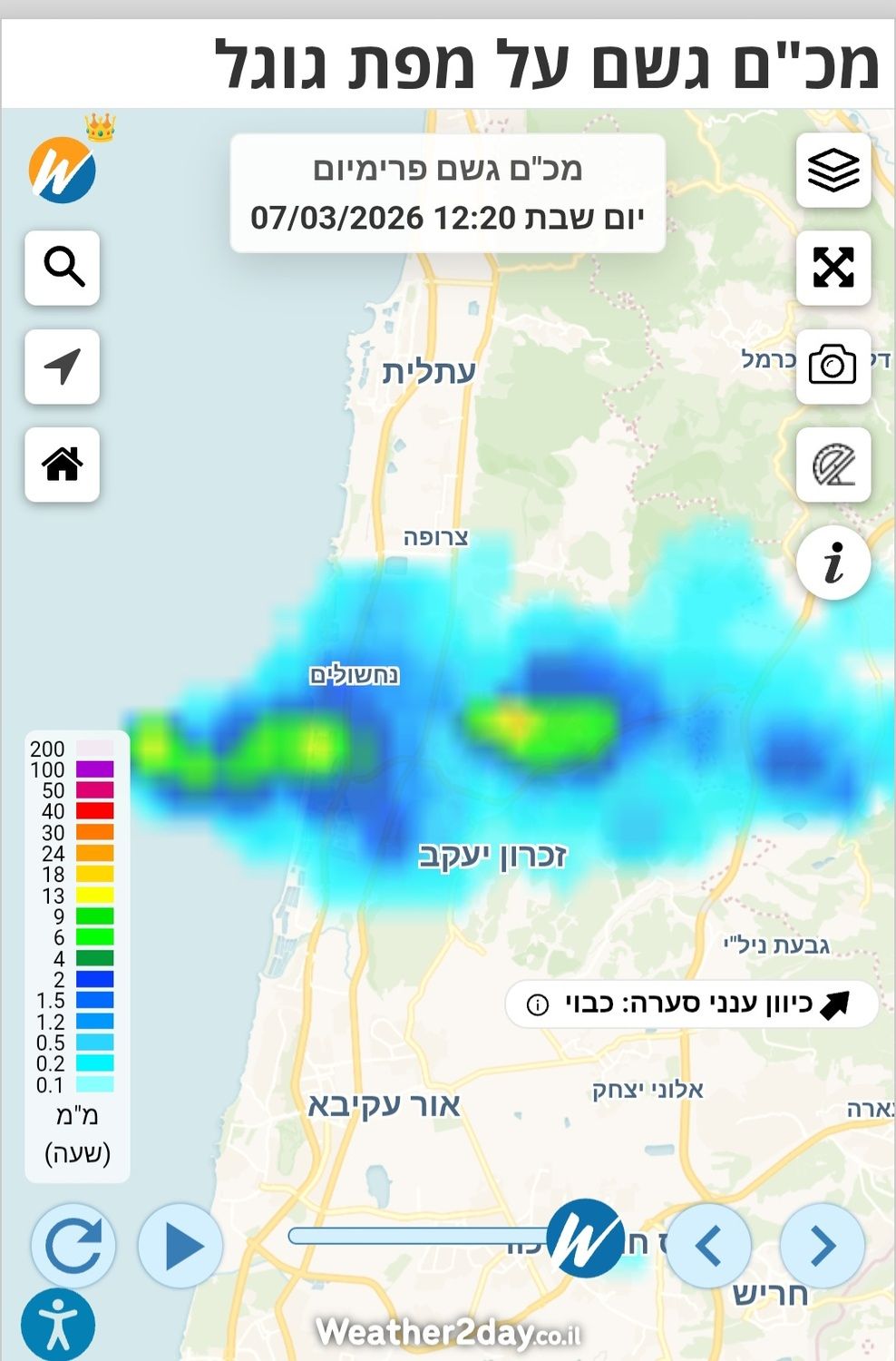The width and height of the screenshot is (896, 1361).
Task: Toggle storm cloud direction indicator
Action: 692,1004
